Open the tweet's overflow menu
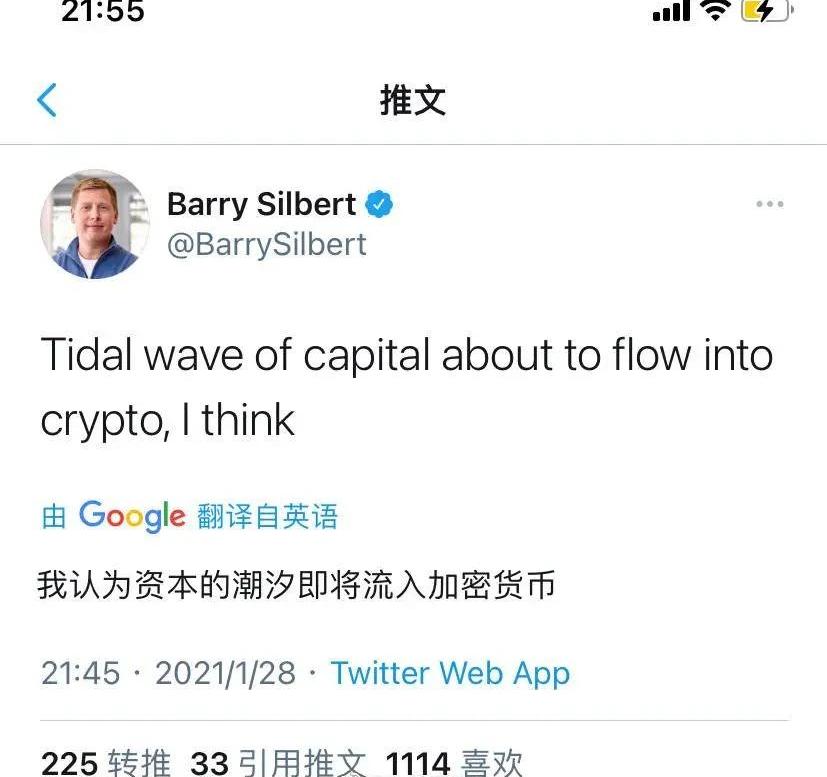 (769, 204)
